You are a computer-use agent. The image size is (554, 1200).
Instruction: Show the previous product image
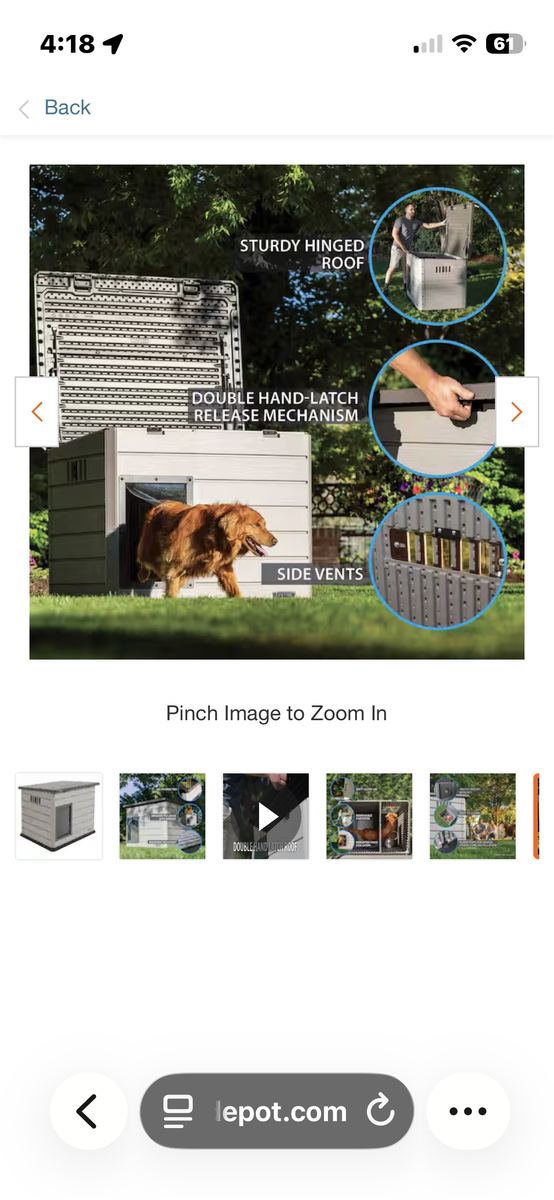[x=37, y=411]
